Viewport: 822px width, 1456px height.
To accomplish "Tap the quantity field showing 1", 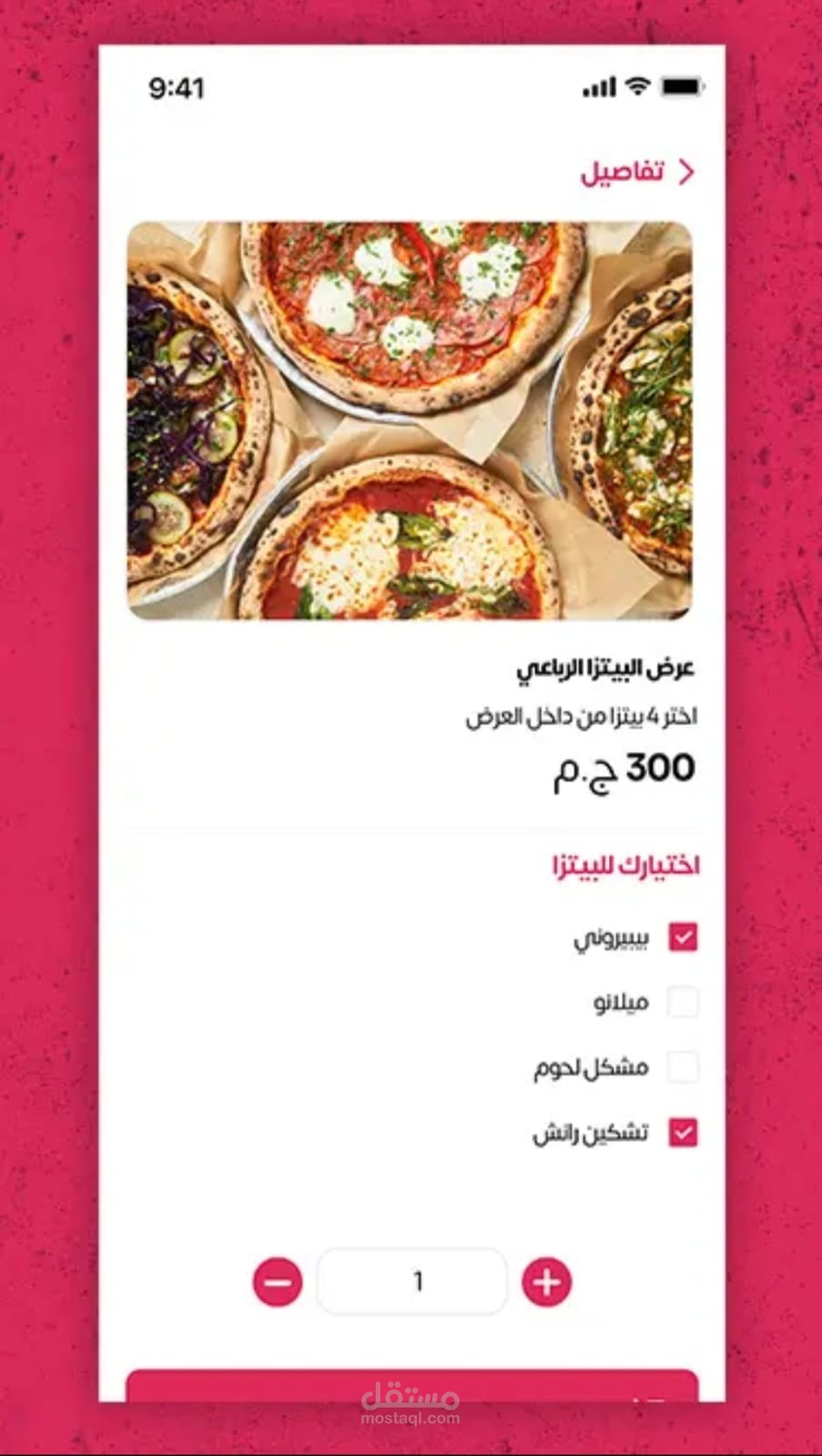I will click(411, 1281).
